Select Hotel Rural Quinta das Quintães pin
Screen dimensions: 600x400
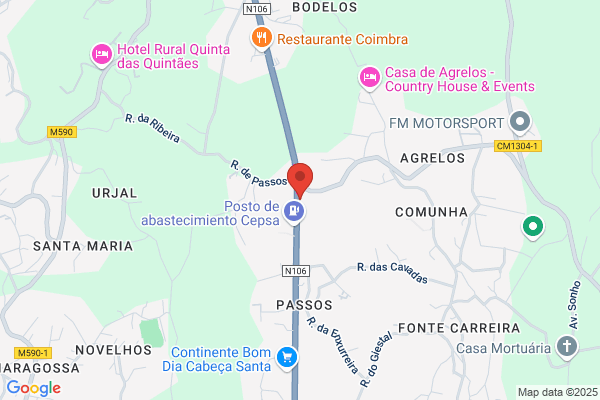click(x=102, y=56)
